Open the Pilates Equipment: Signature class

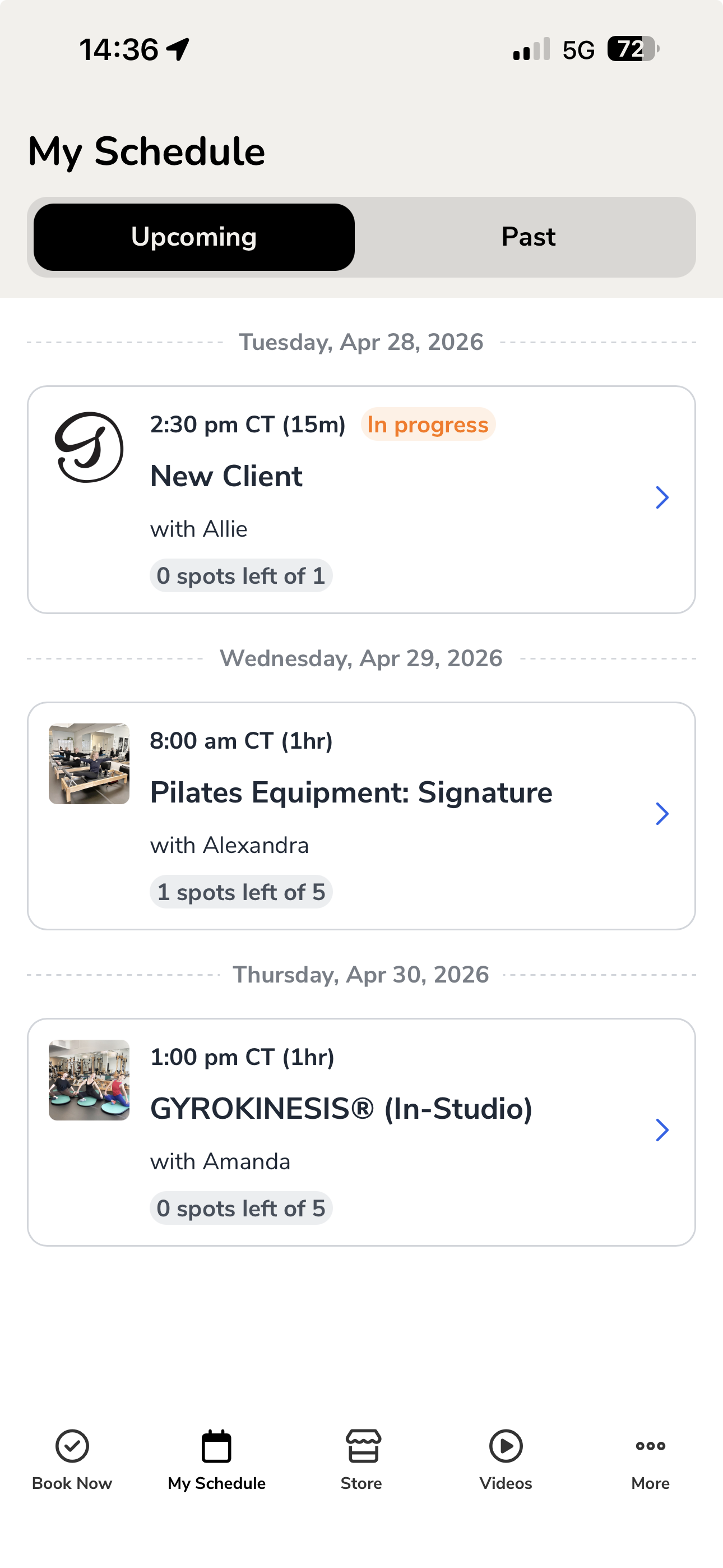point(361,815)
